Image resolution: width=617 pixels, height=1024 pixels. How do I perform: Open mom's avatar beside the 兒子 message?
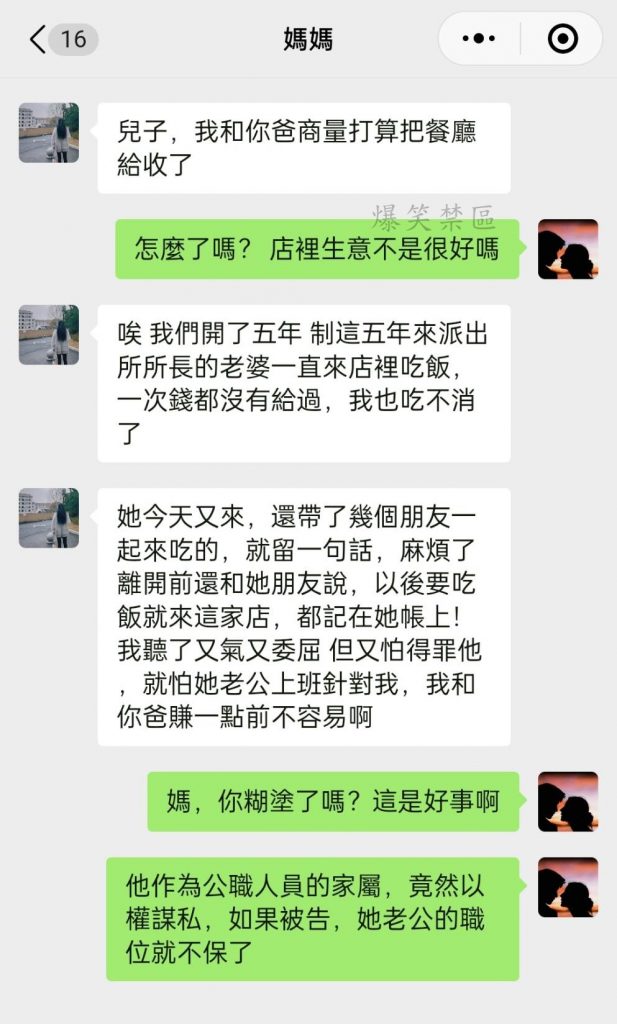click(48, 132)
